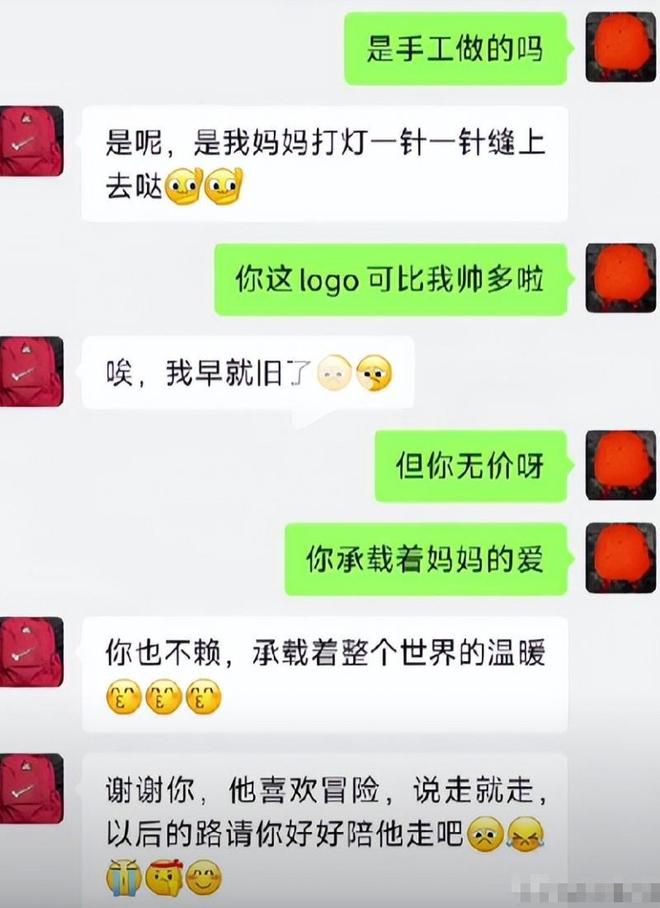Tap backpack avatar beside "你也不赖，承载着整个世界的温暖"

pyautogui.click(x=31, y=652)
